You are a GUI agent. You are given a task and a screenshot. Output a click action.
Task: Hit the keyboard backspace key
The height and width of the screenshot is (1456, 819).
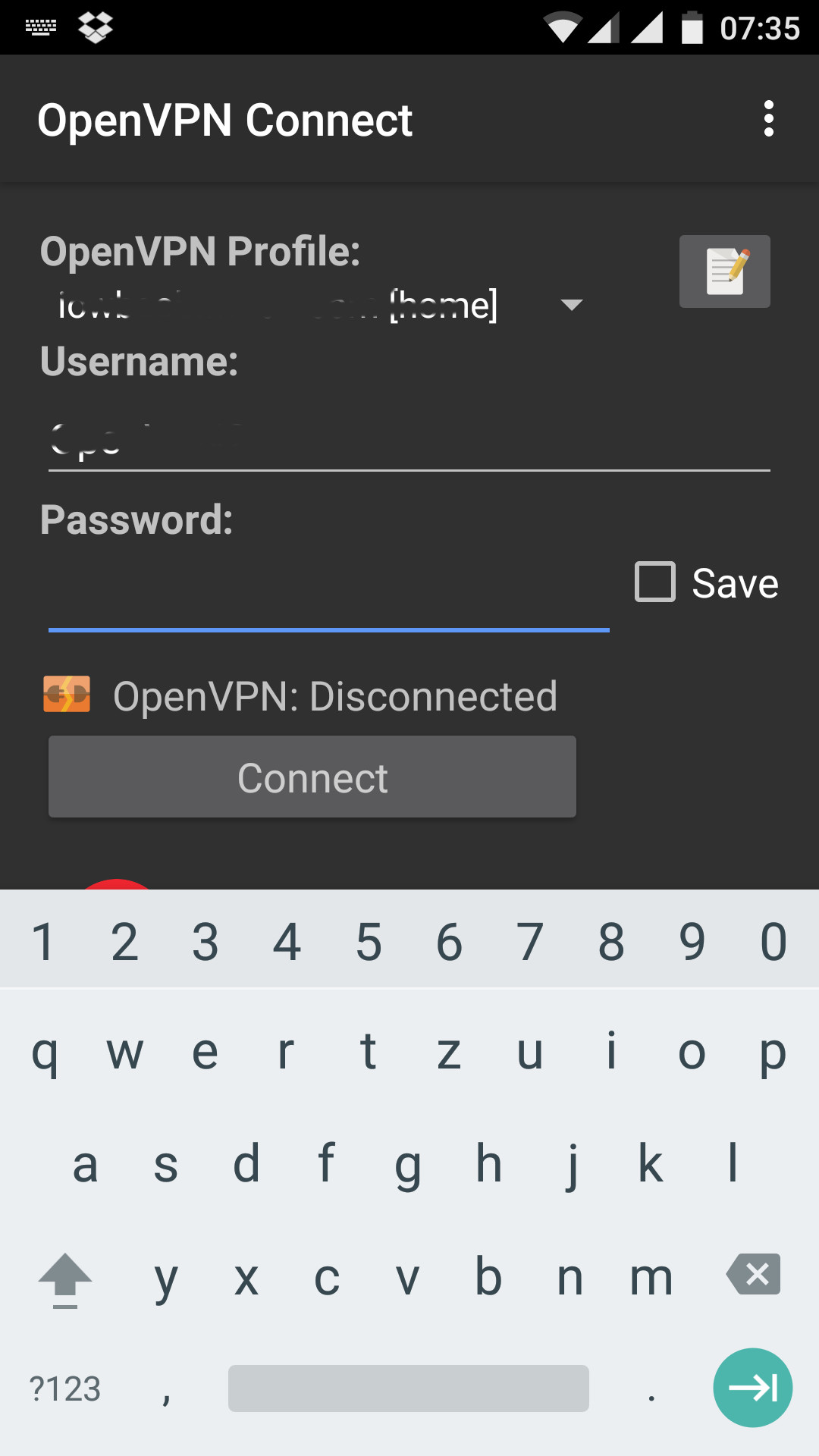tap(753, 1274)
